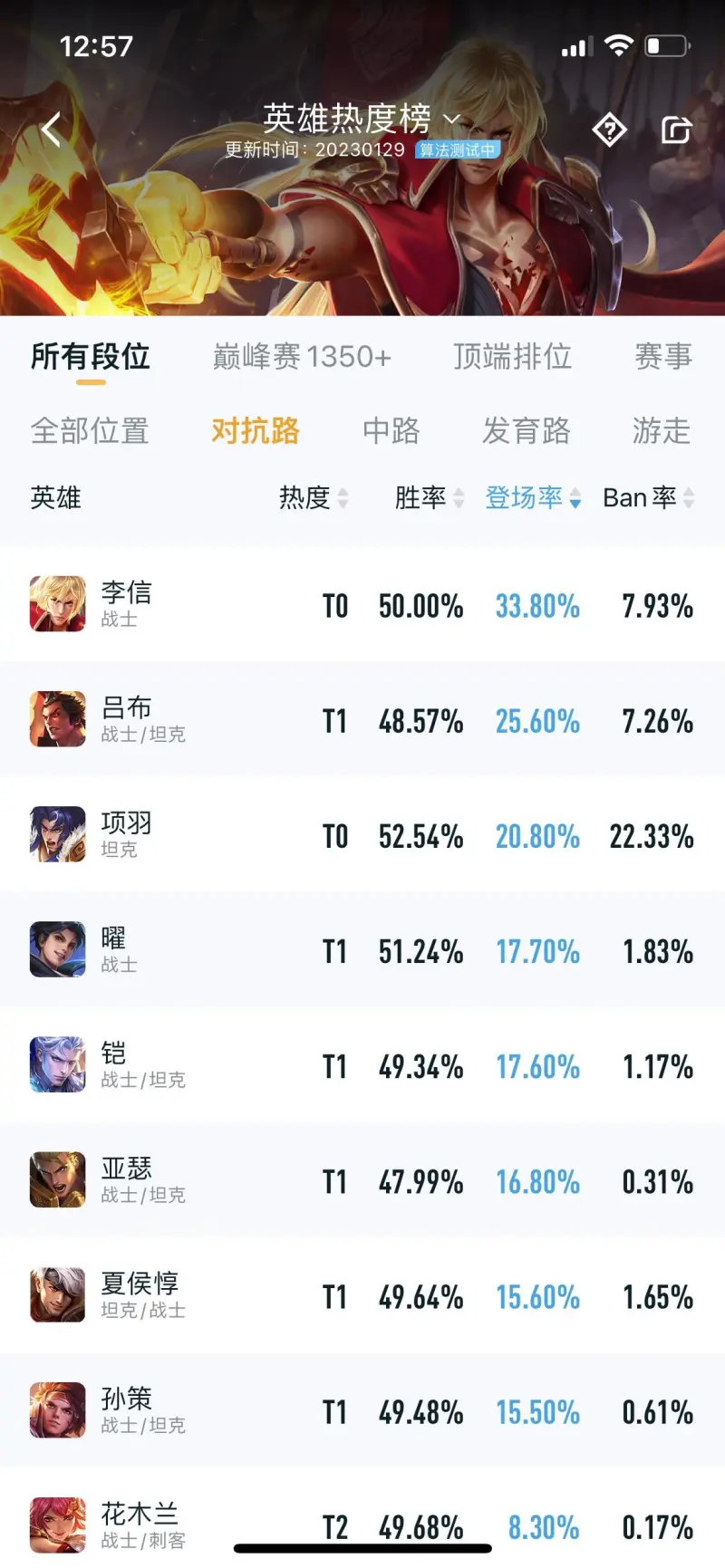
Task: Switch to the 赛事 tab
Action: [662, 357]
